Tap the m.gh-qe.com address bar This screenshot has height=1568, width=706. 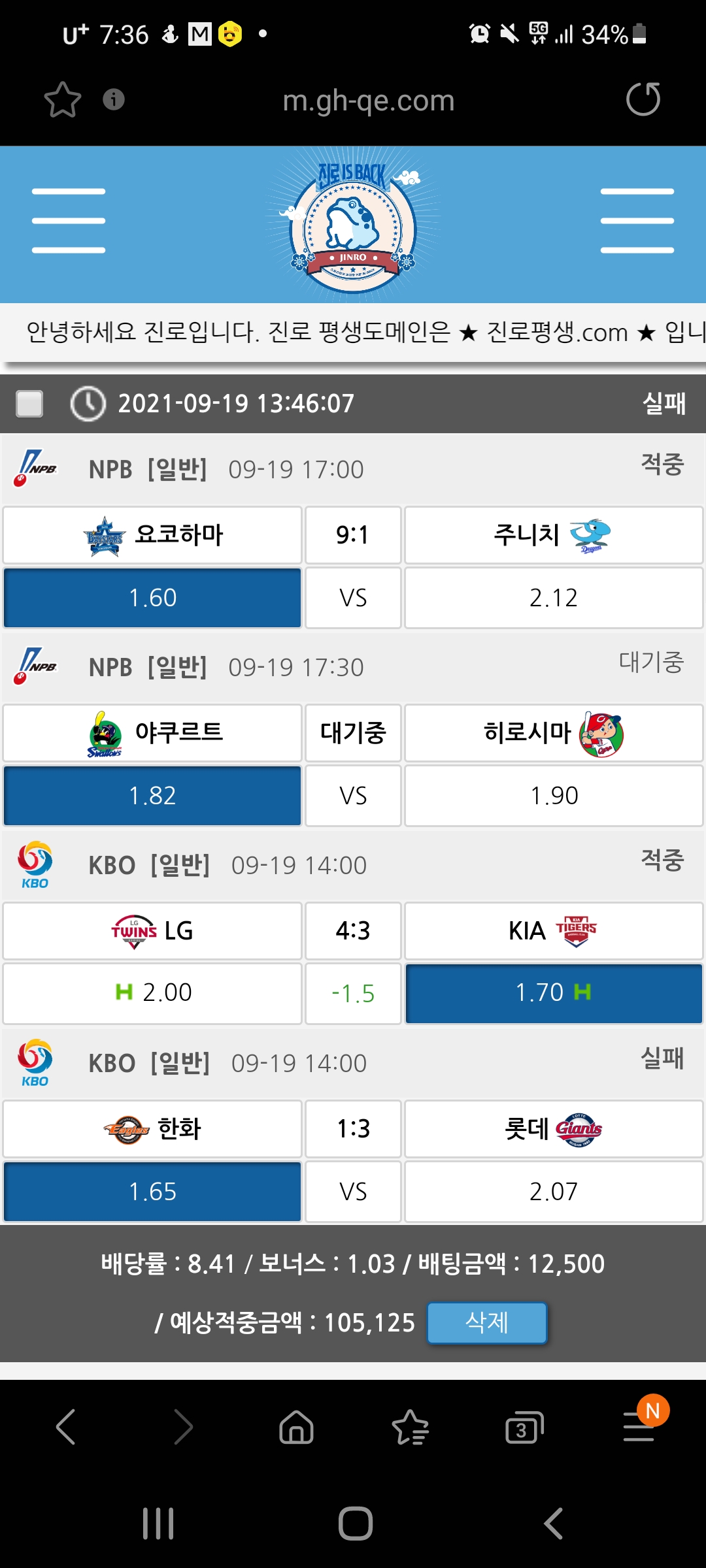(368, 101)
